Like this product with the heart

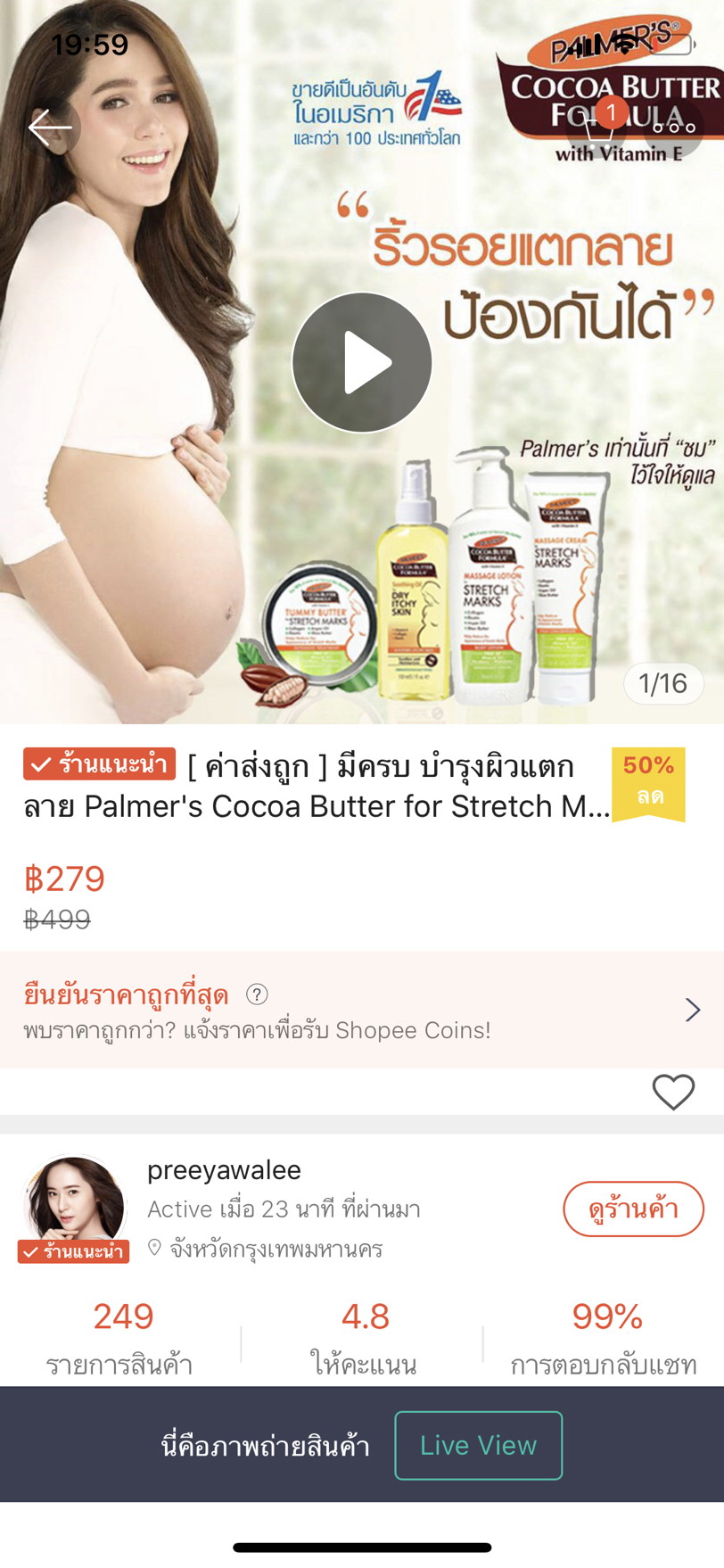click(672, 1092)
